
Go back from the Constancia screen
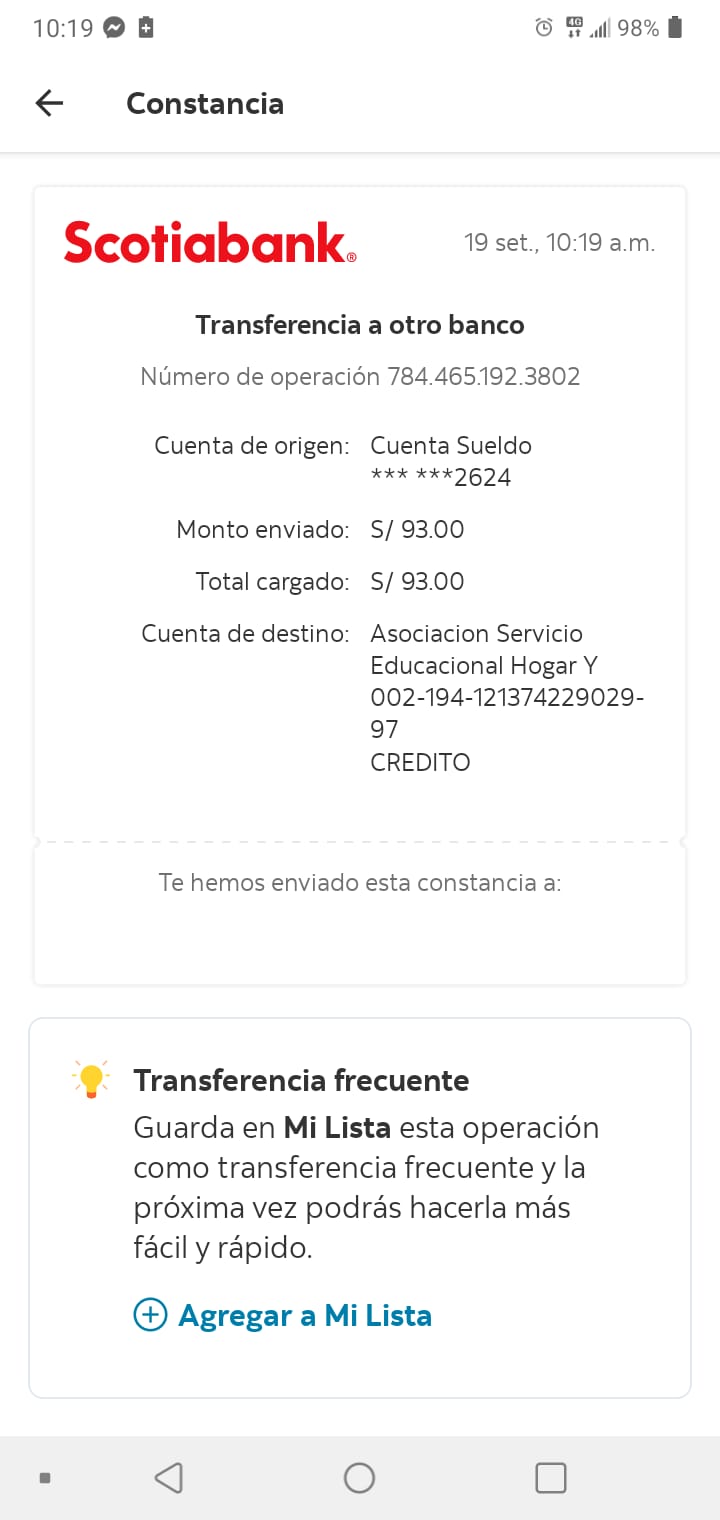pos(49,103)
